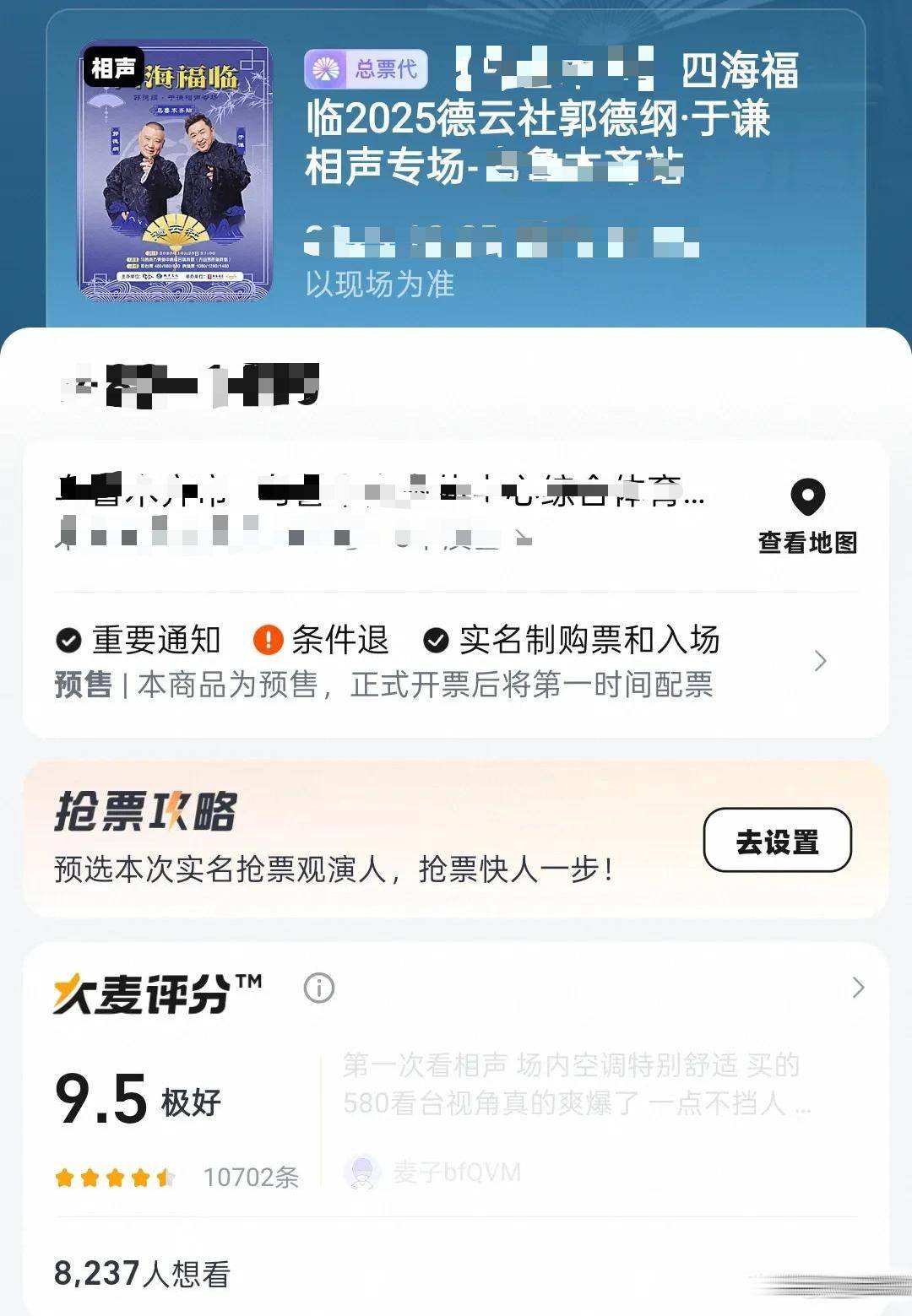Image resolution: width=912 pixels, height=1316 pixels.
Task: Tap 去设置 to preselect viewers
Action: point(777,841)
